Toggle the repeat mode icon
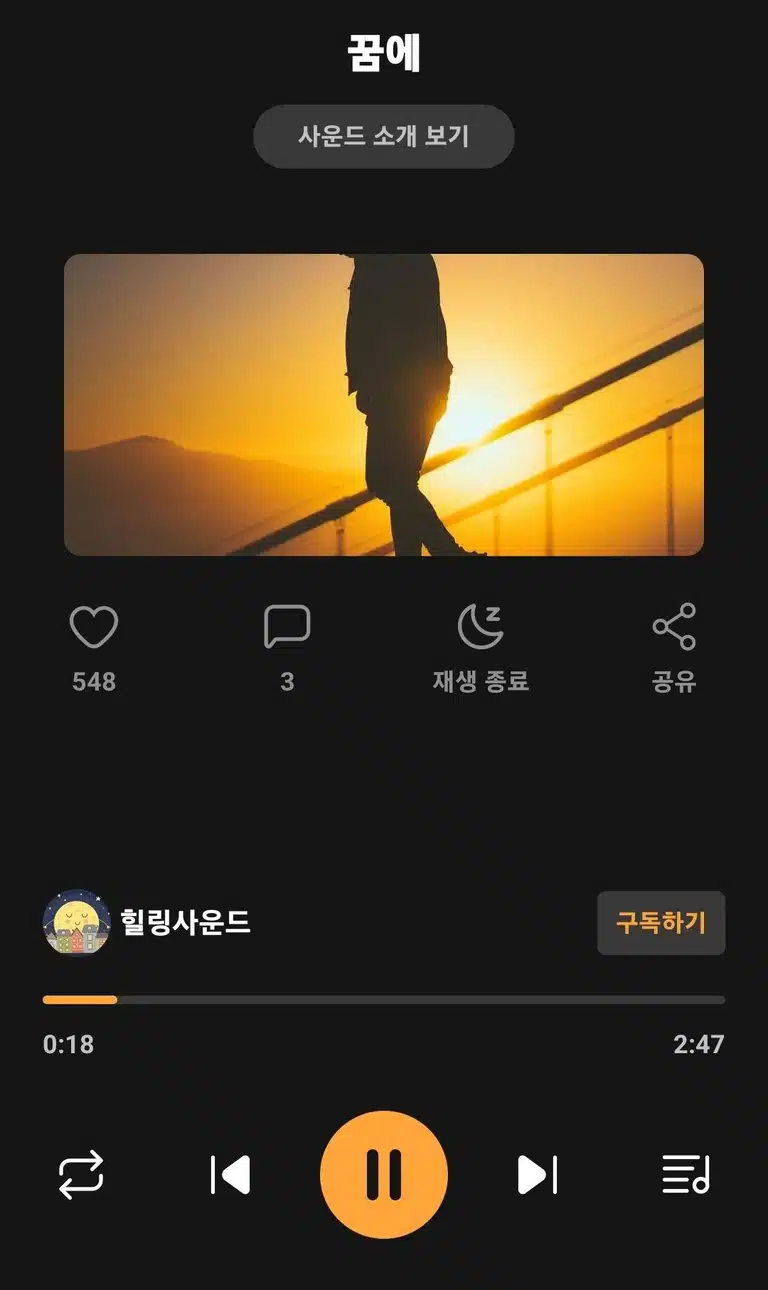768x1290 pixels. pyautogui.click(x=81, y=1175)
